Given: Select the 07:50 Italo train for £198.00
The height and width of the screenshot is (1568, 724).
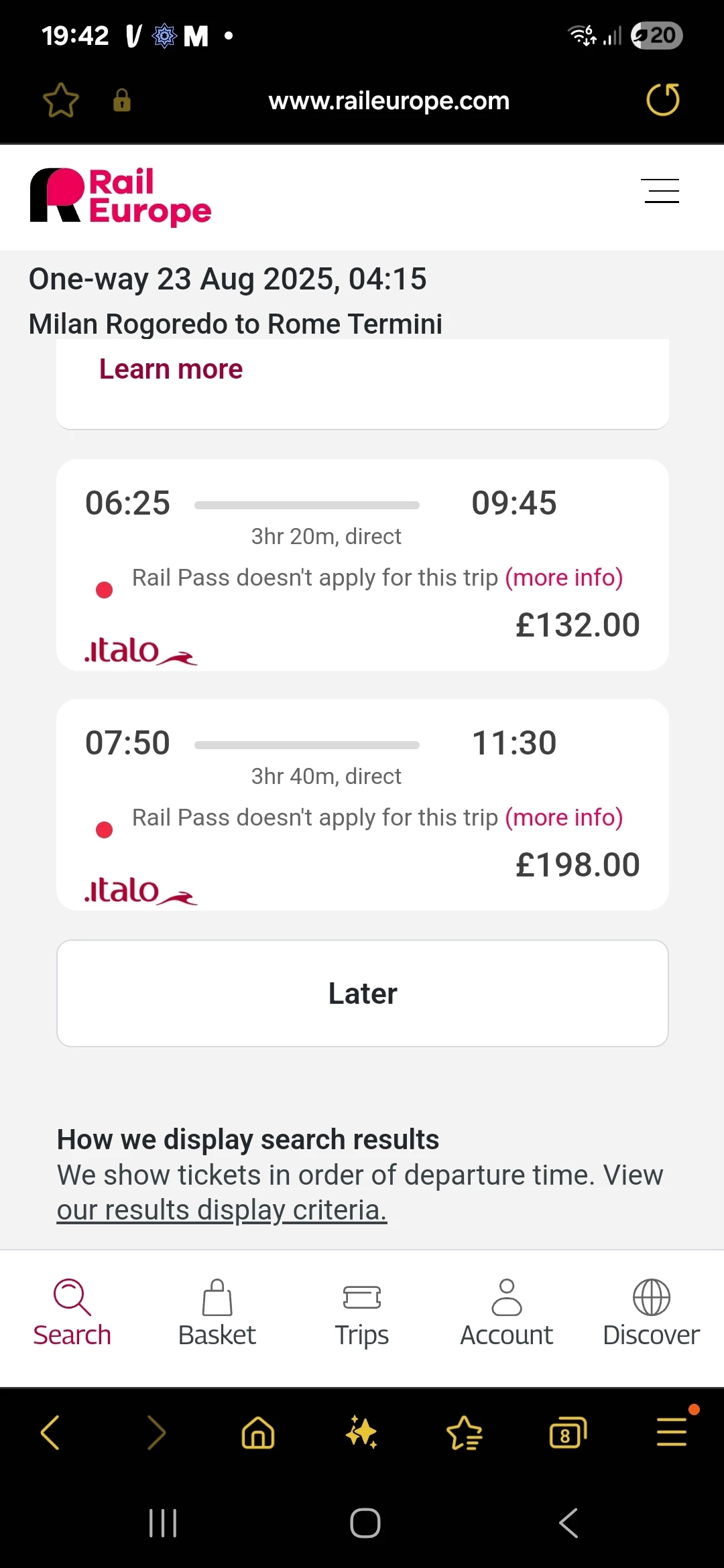Looking at the screenshot, I should click(363, 805).
